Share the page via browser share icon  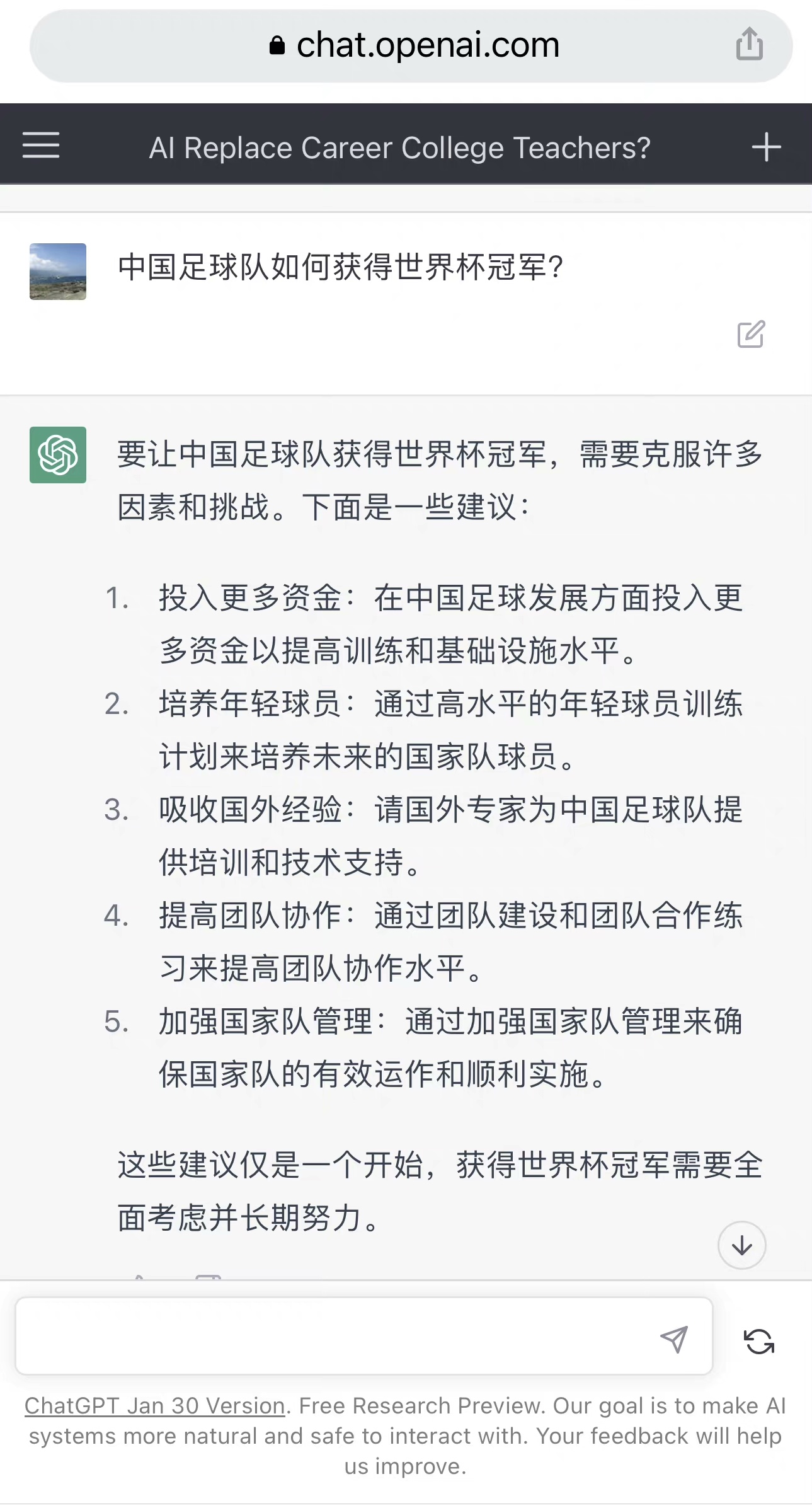click(749, 45)
